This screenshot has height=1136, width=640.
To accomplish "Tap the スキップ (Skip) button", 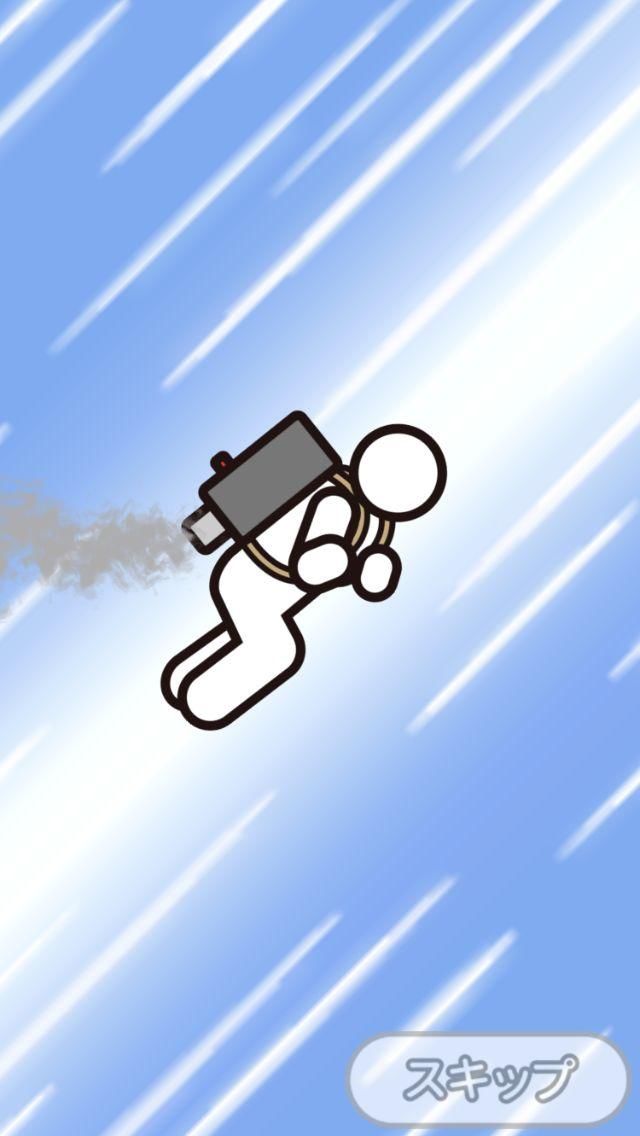I will 488,1078.
